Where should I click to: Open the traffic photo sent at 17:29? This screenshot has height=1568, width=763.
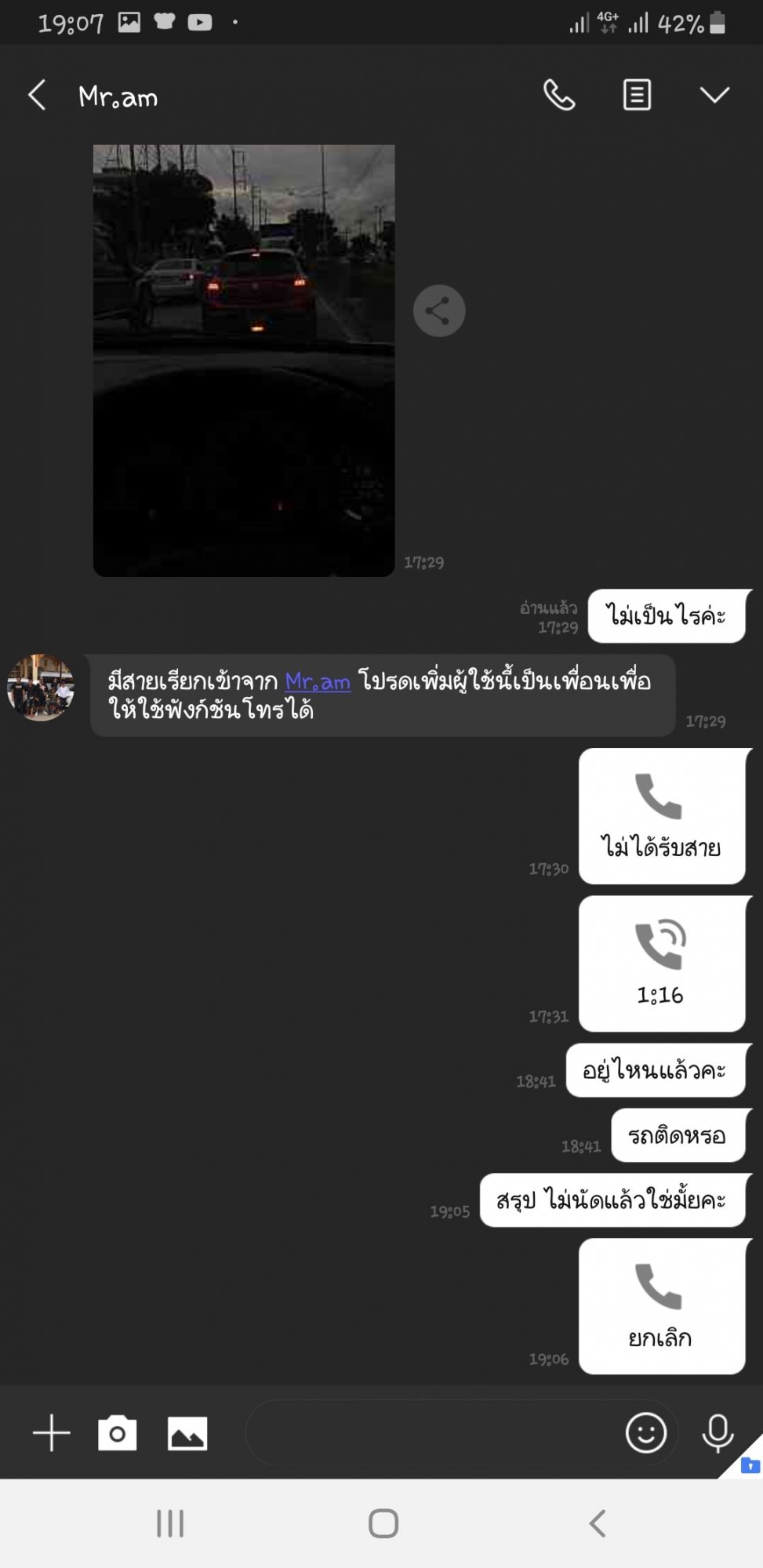[x=244, y=361]
